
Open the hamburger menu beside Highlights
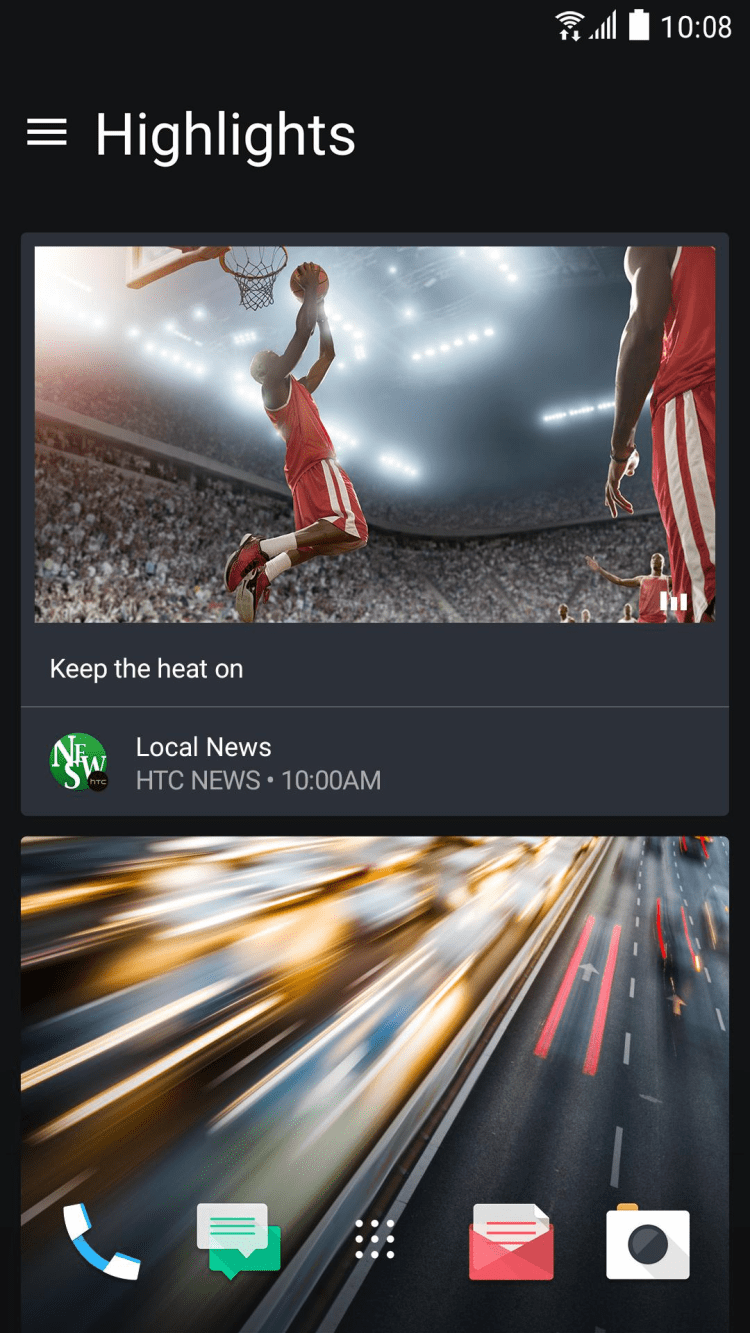click(47, 133)
